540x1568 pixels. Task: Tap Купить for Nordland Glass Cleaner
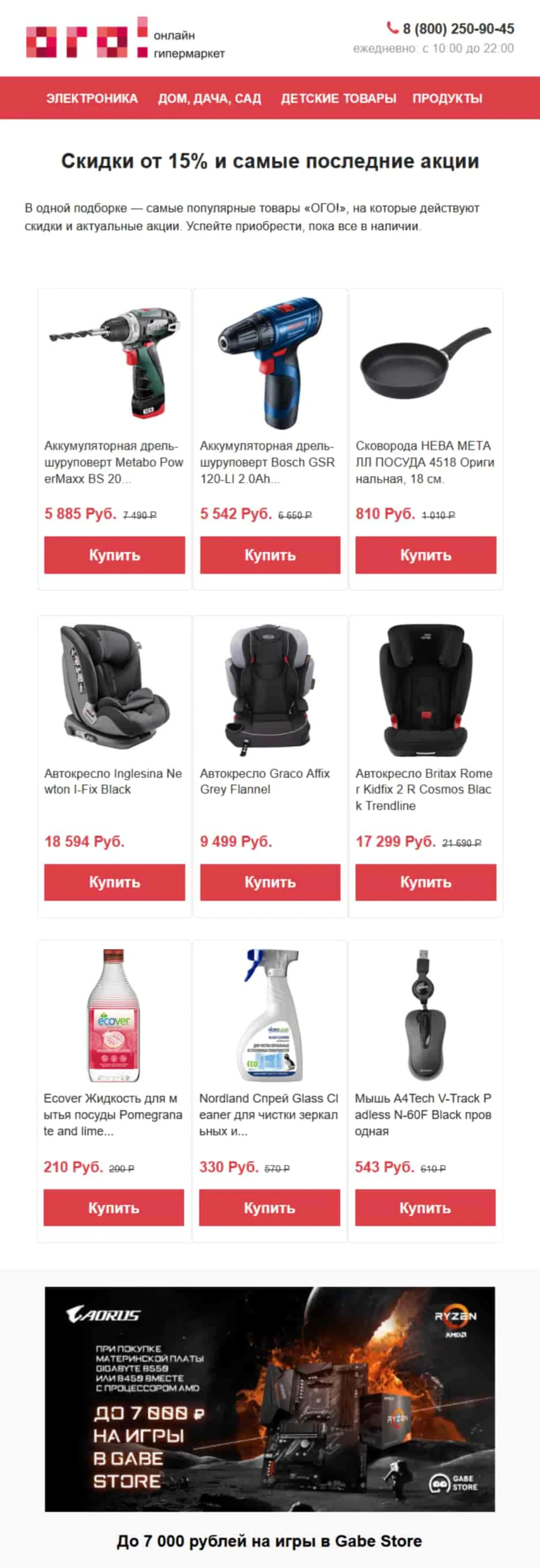269,1208
